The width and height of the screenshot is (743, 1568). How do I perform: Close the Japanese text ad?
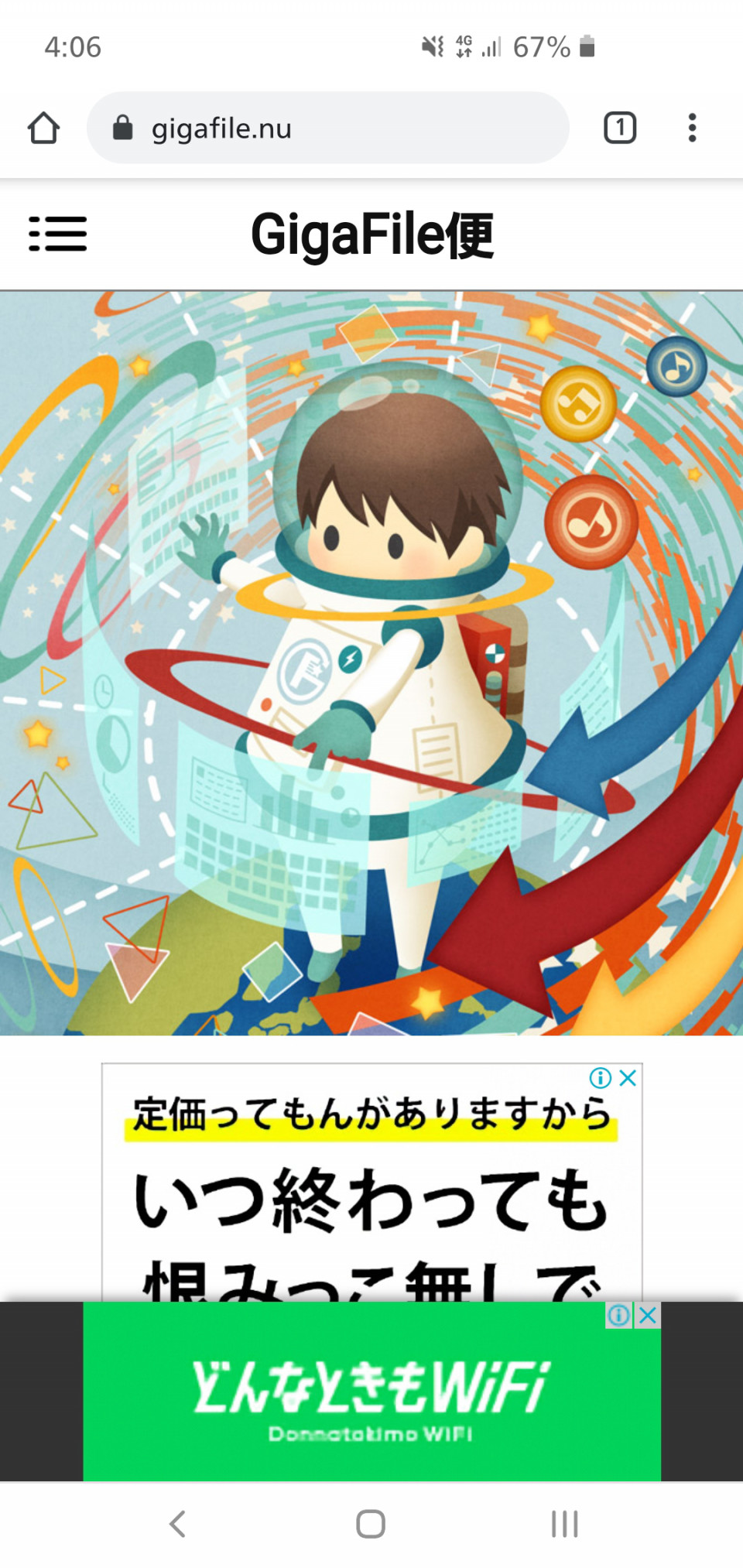tap(628, 1077)
